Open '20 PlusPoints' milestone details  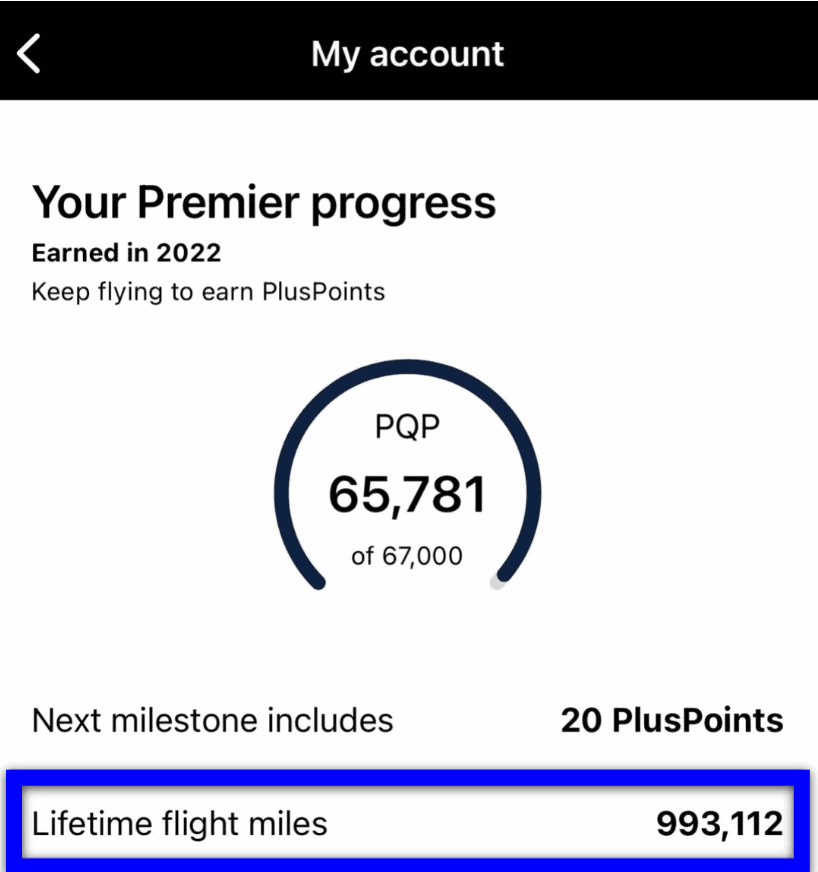click(x=672, y=720)
